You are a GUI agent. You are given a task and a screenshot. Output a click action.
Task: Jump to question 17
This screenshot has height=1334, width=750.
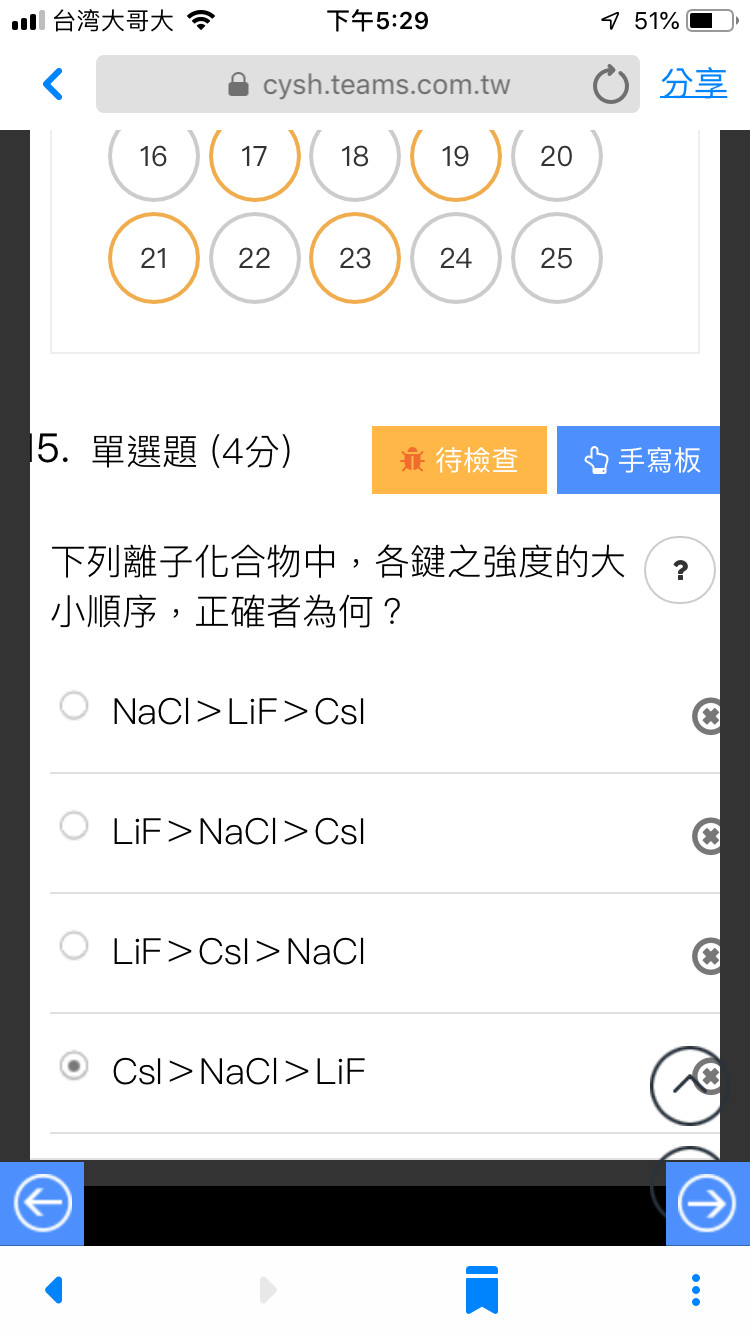pos(254,156)
